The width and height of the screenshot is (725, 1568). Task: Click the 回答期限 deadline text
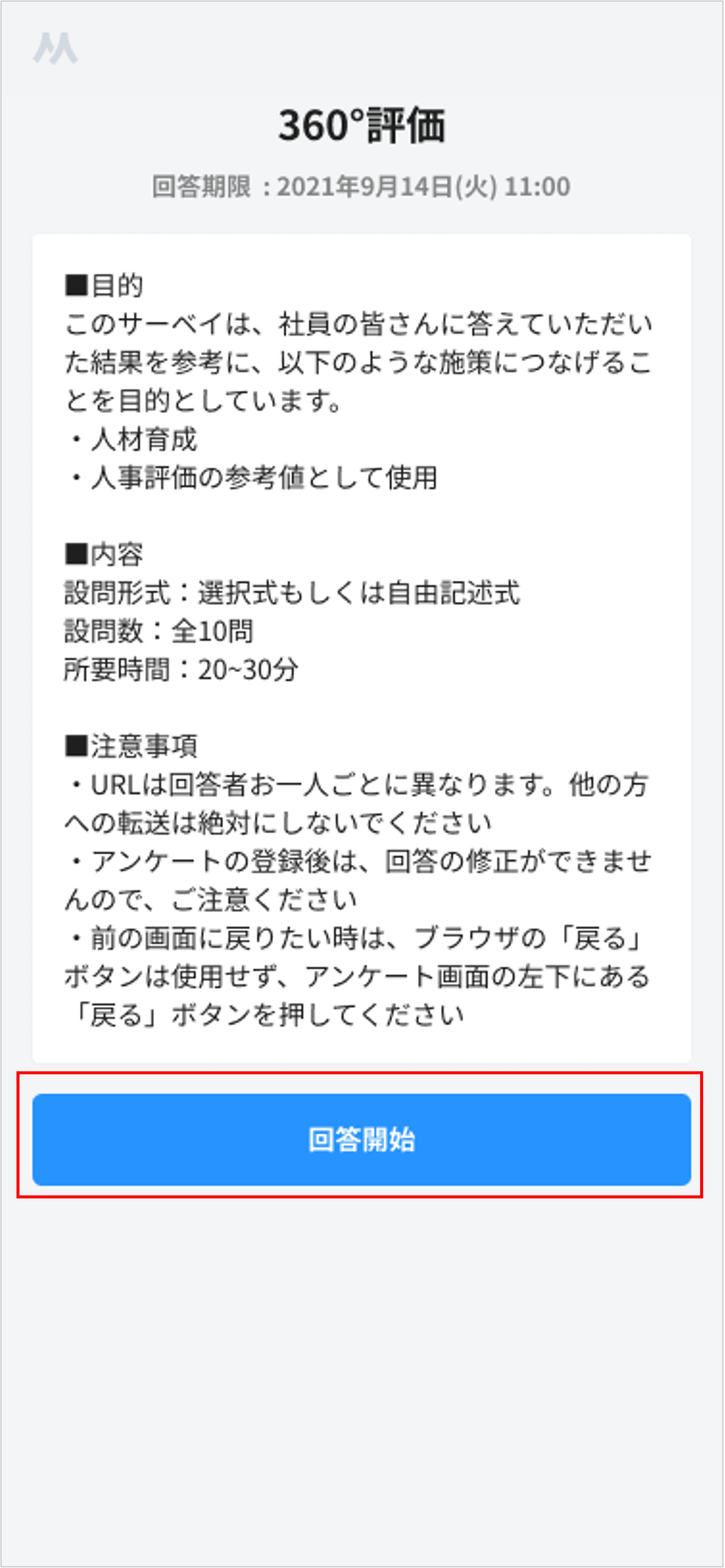pyautogui.click(x=362, y=186)
